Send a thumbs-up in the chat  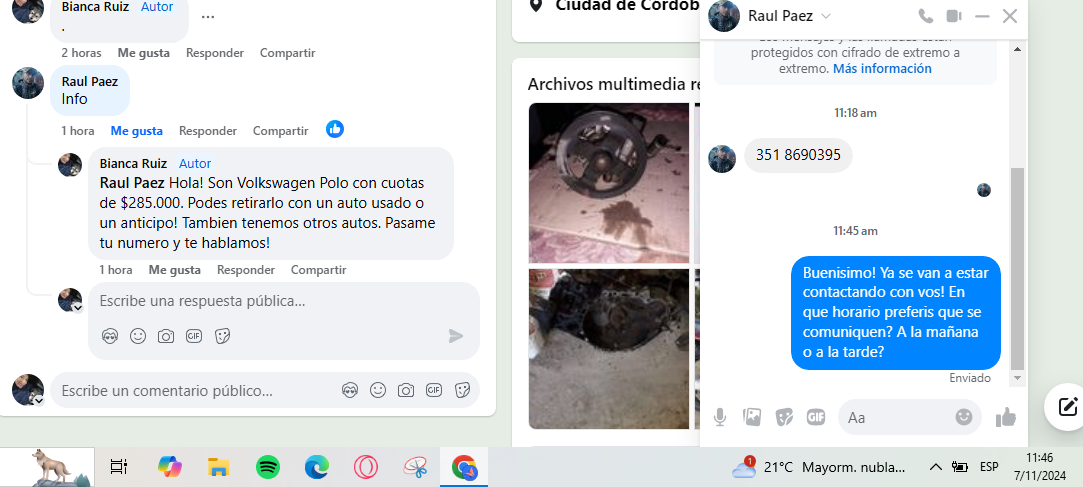point(1006,417)
